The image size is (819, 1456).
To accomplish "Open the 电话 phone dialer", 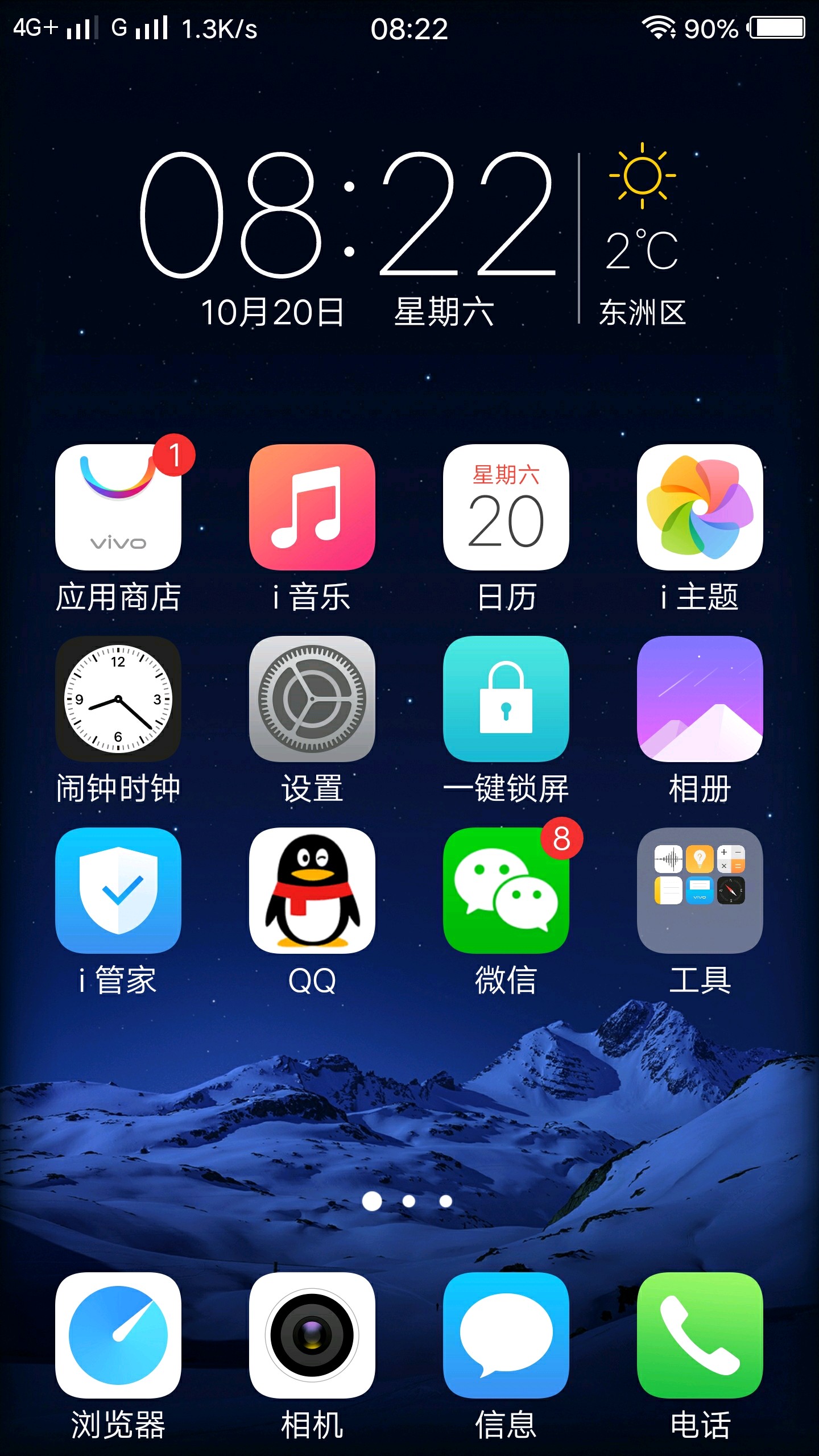I will pos(700,1335).
